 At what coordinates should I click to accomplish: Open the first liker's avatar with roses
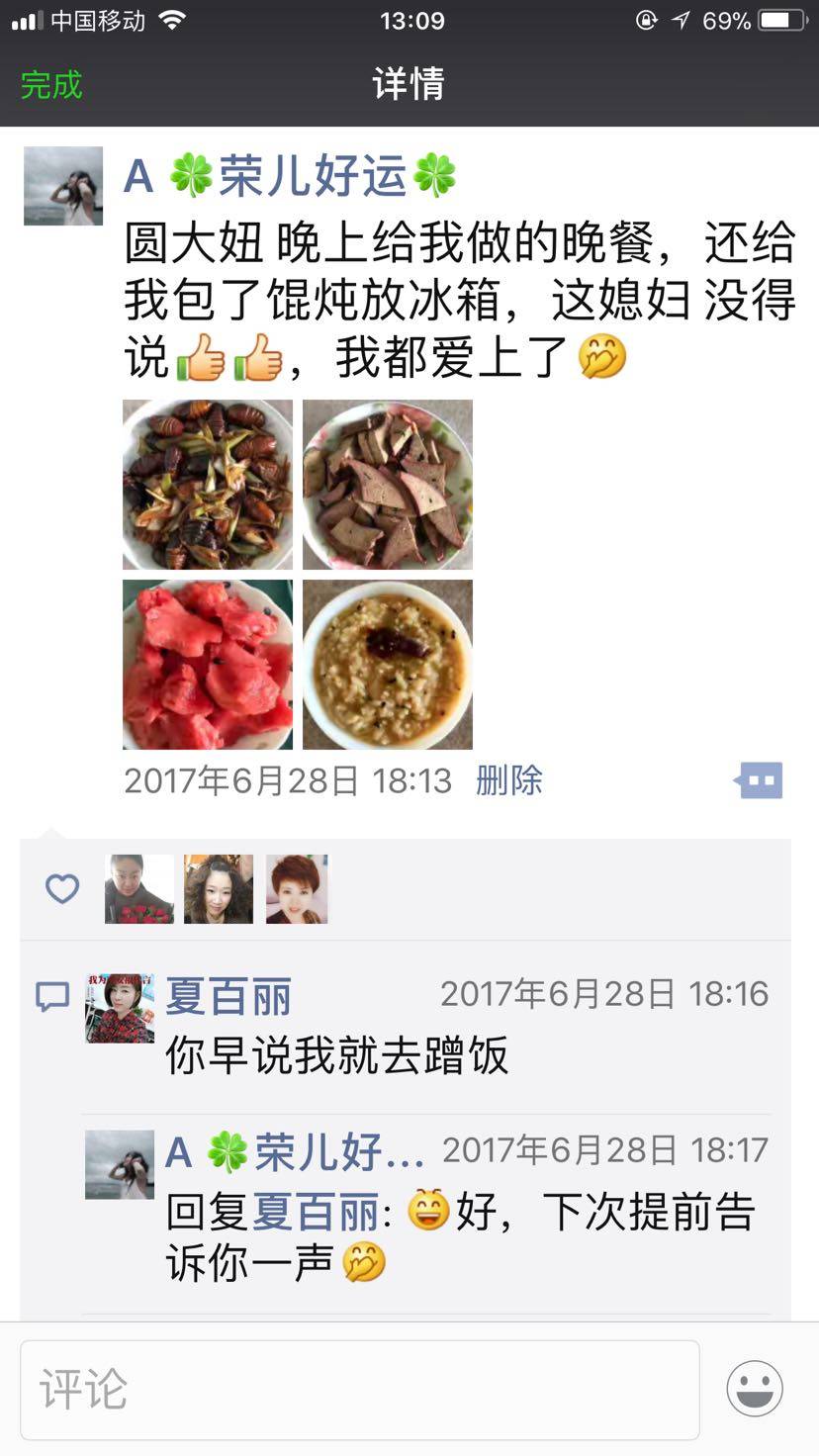click(139, 889)
